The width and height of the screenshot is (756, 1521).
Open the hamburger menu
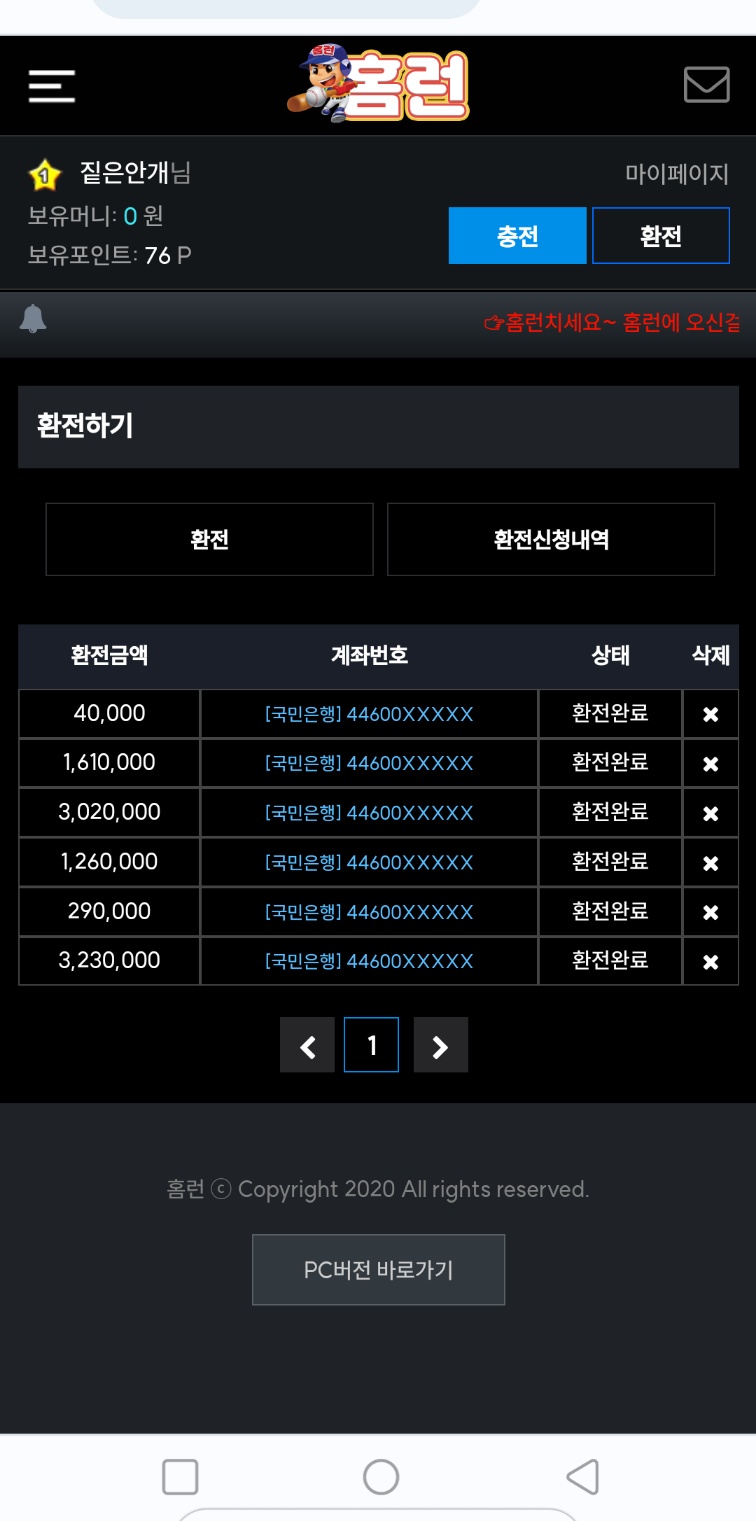[52, 86]
